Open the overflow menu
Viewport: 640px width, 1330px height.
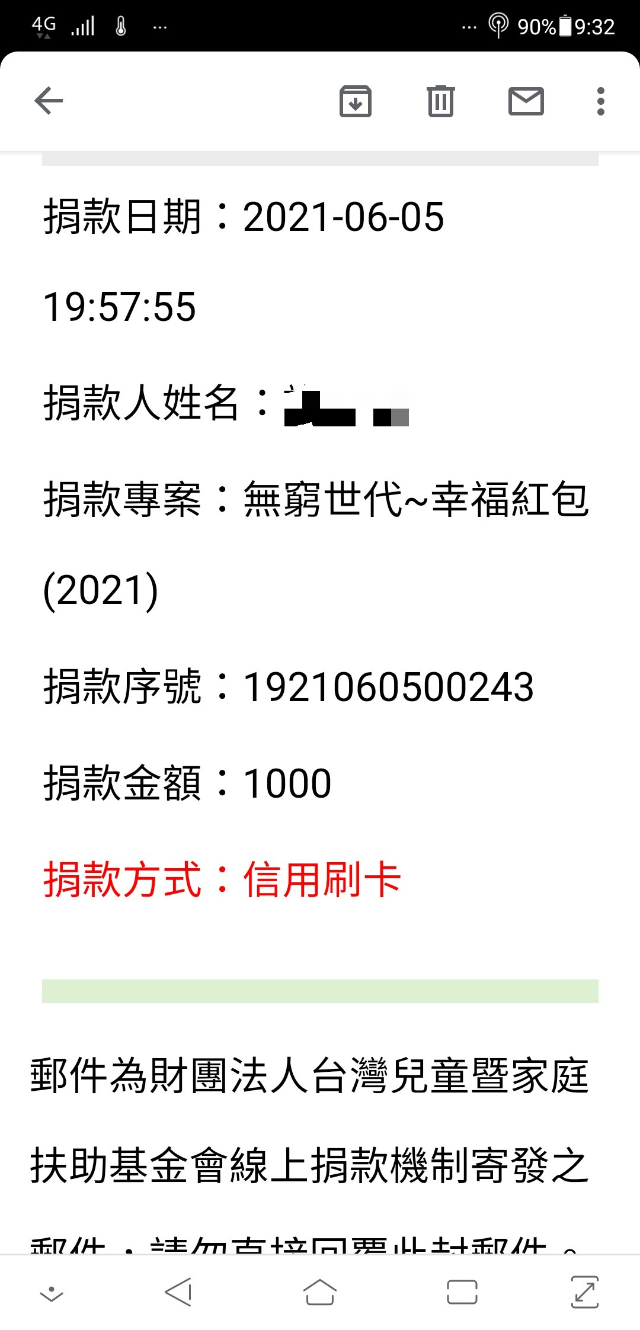point(600,101)
